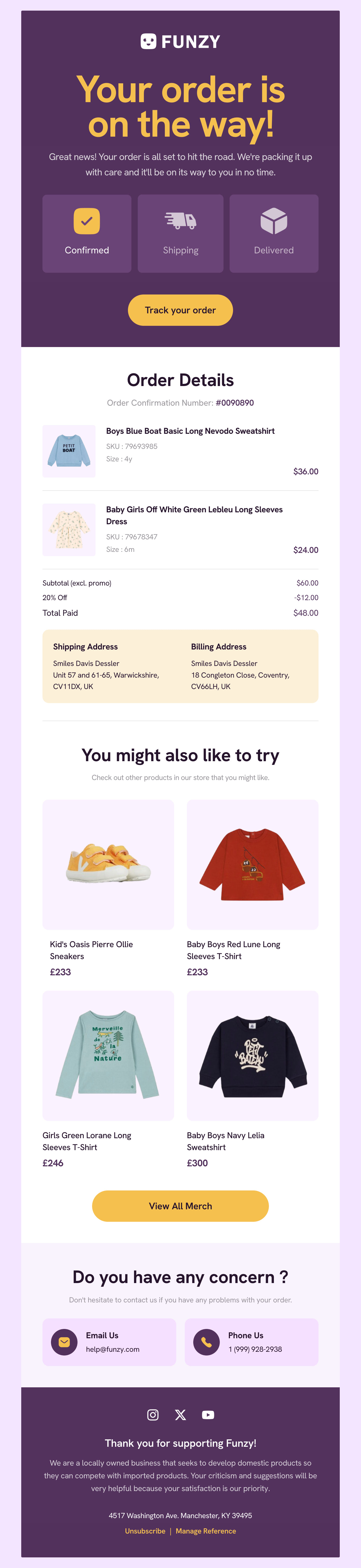
Task: Tap the Track your order button
Action: (180, 310)
